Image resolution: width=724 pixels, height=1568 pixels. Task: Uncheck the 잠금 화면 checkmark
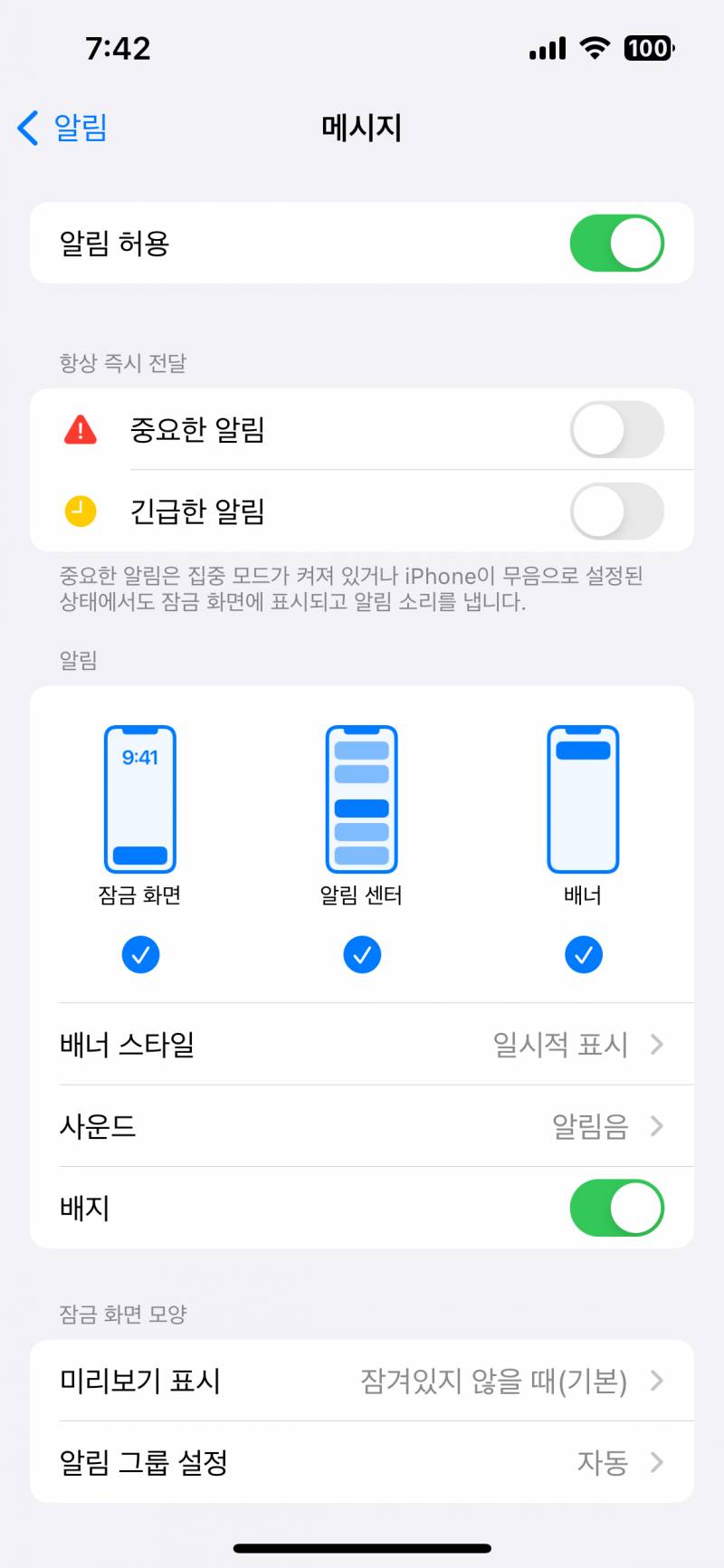coord(140,953)
